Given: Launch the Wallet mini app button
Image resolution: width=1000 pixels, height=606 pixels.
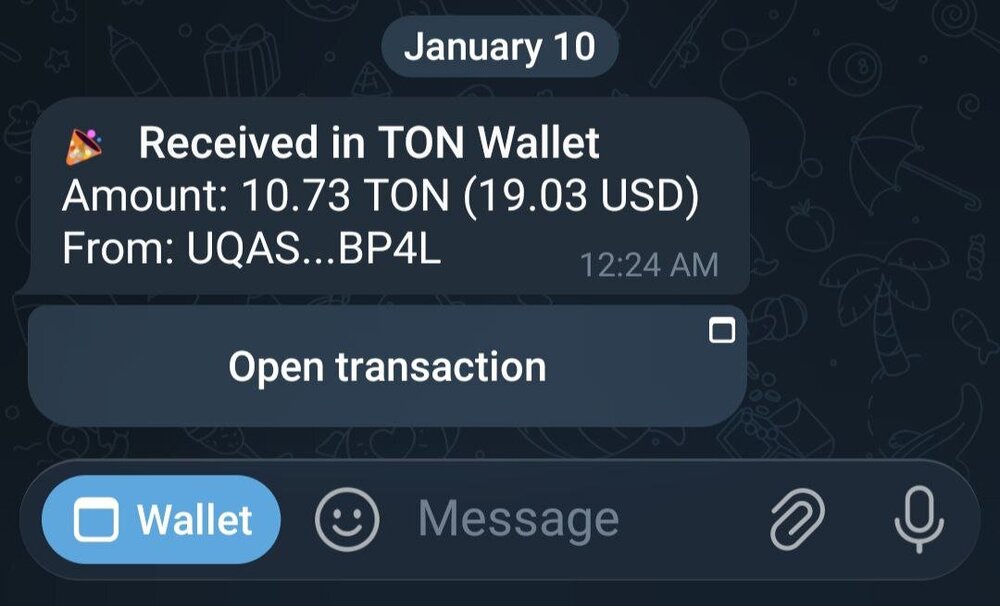Looking at the screenshot, I should click(162, 519).
